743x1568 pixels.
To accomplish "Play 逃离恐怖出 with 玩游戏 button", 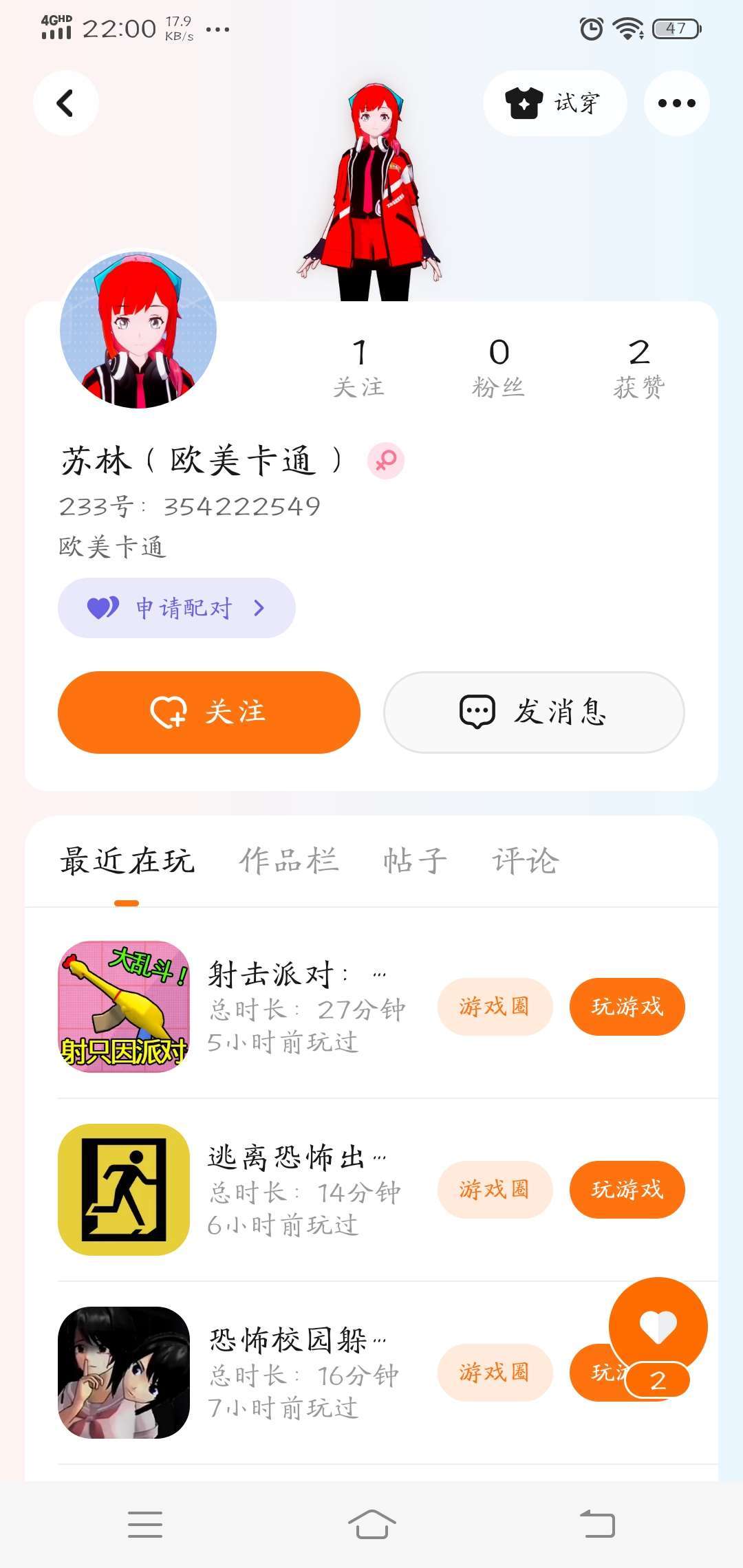I will coord(627,1190).
